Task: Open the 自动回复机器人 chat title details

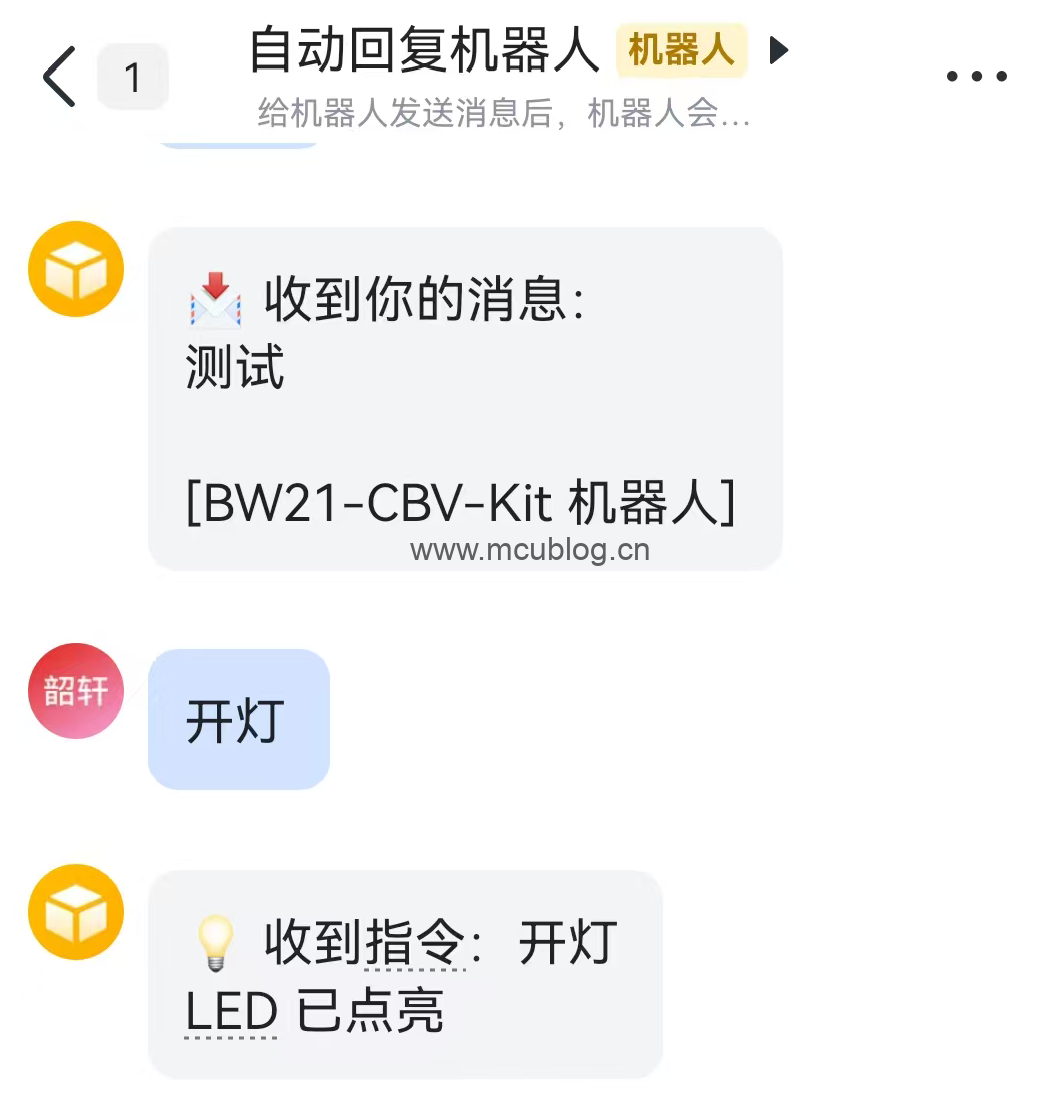Action: coord(424,50)
